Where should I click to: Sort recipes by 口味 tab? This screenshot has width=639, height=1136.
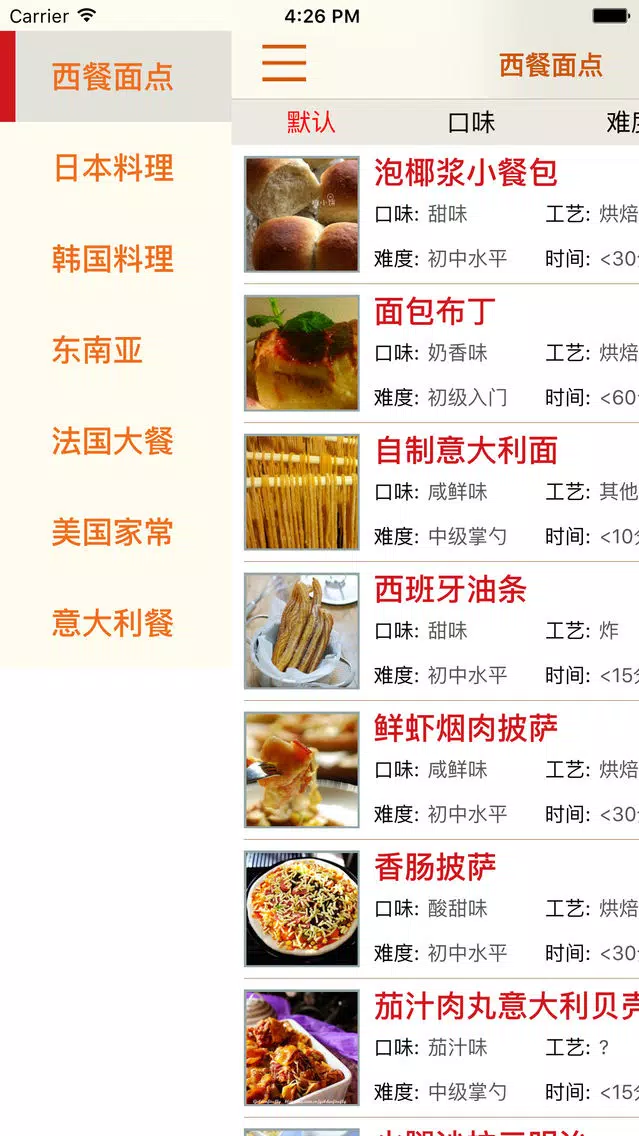(x=472, y=122)
